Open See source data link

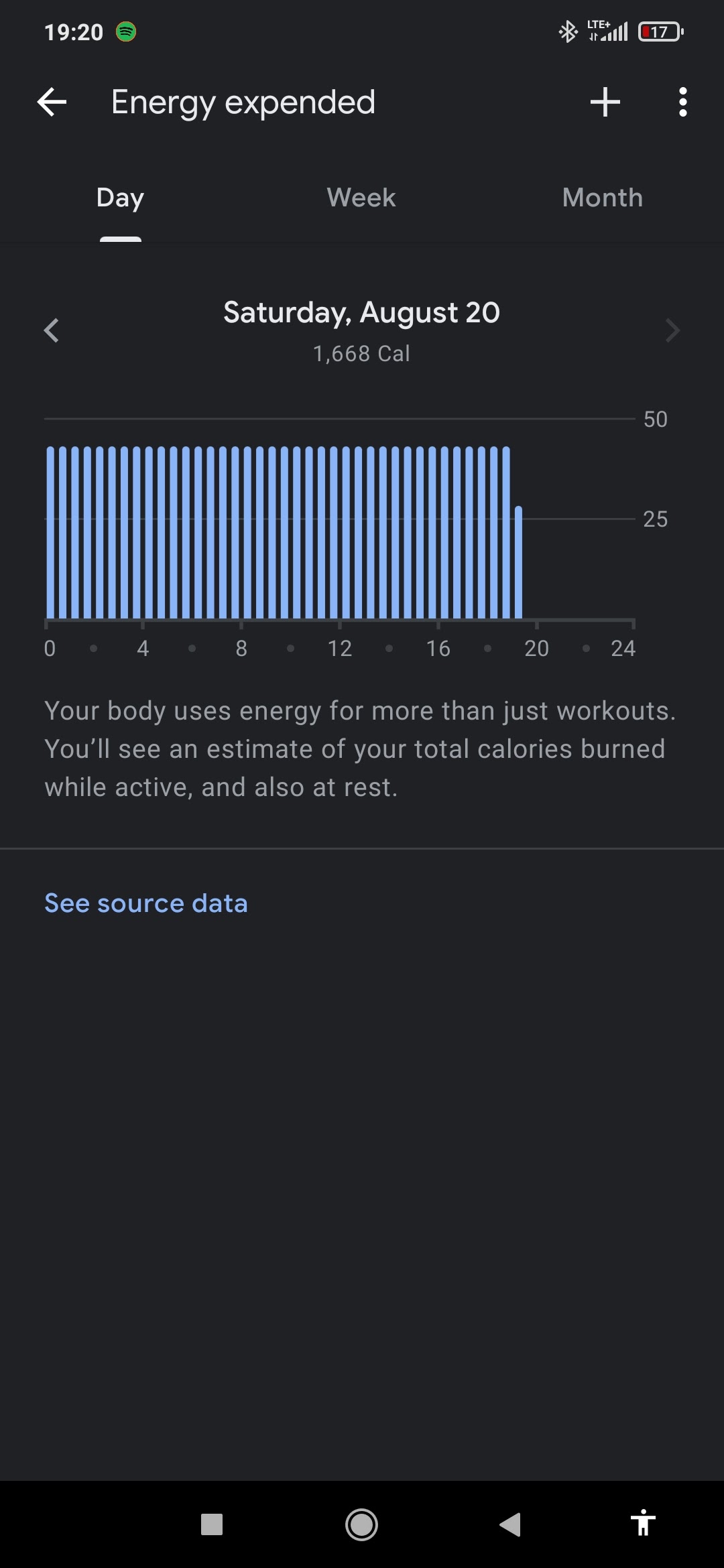point(146,903)
